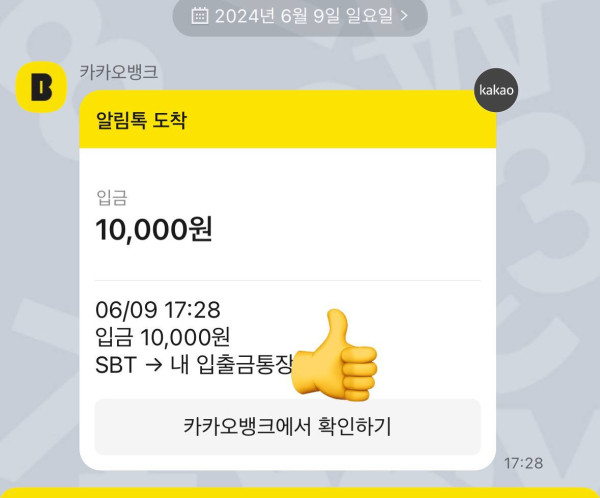View the 카카오뱅크 sender profile picture

click(41, 88)
